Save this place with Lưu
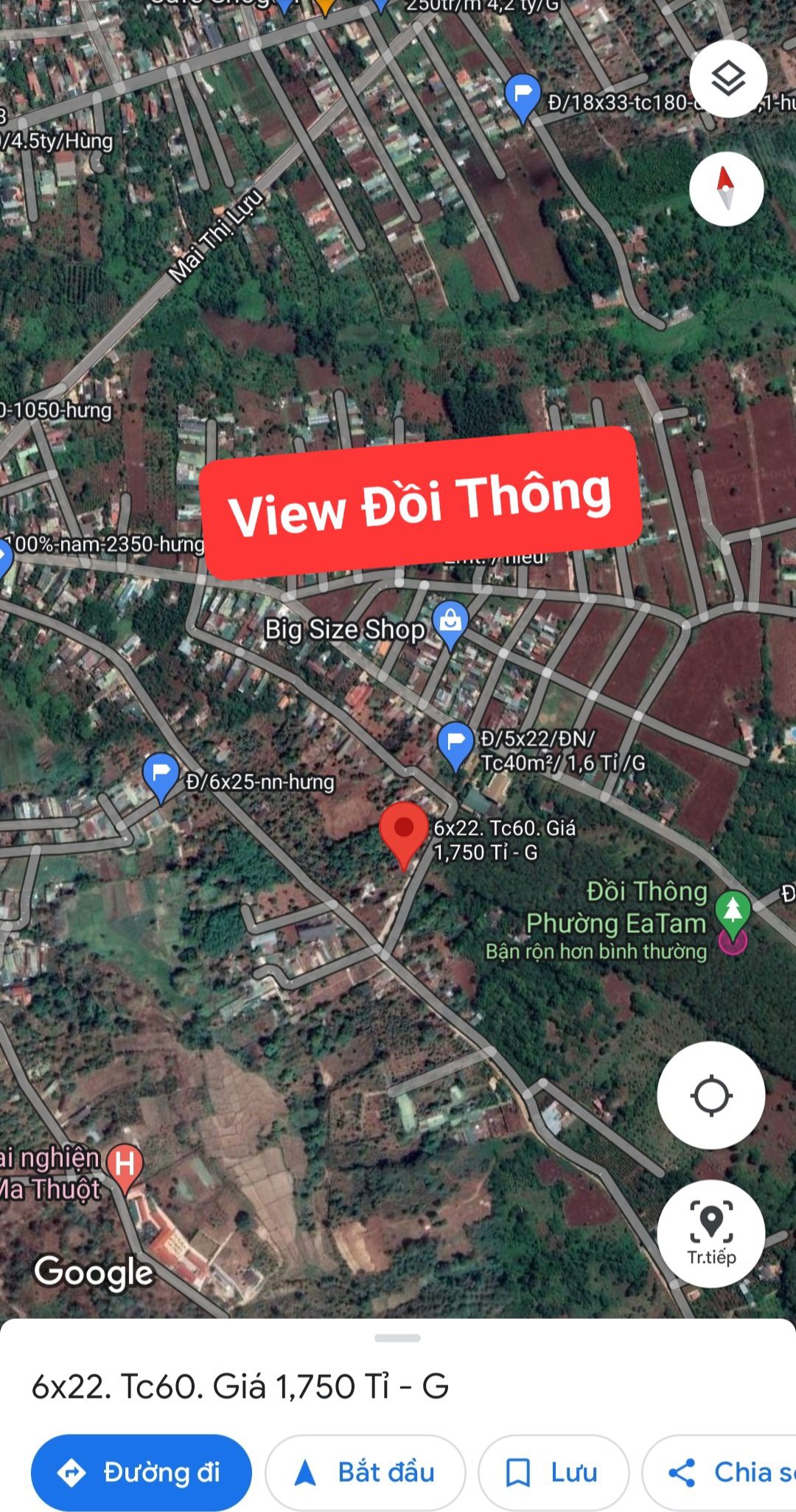The height and width of the screenshot is (1512, 796). (x=554, y=1472)
